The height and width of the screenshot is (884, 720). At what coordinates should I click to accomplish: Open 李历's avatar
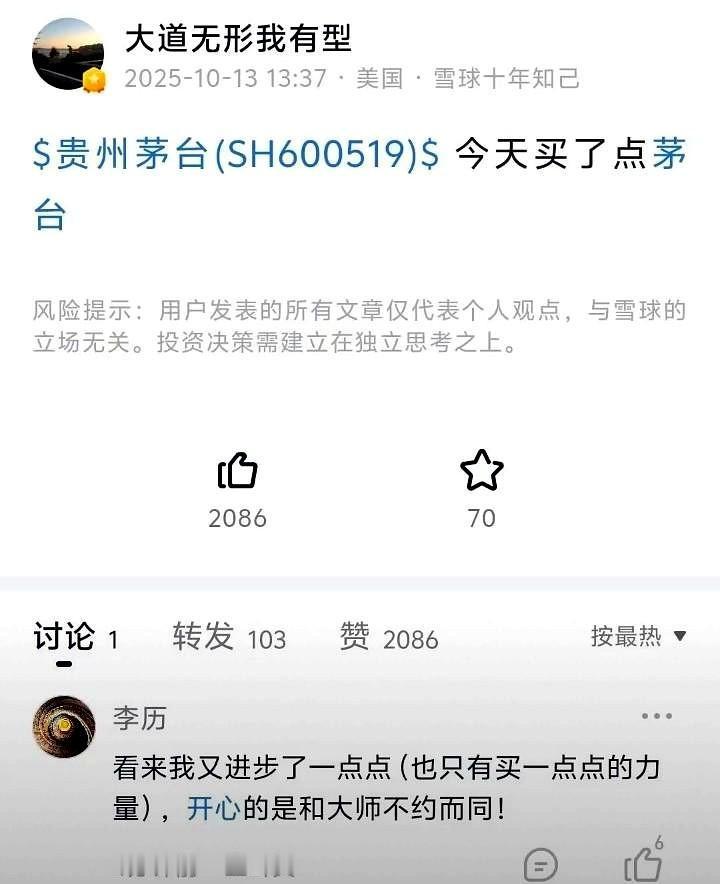(x=65, y=727)
